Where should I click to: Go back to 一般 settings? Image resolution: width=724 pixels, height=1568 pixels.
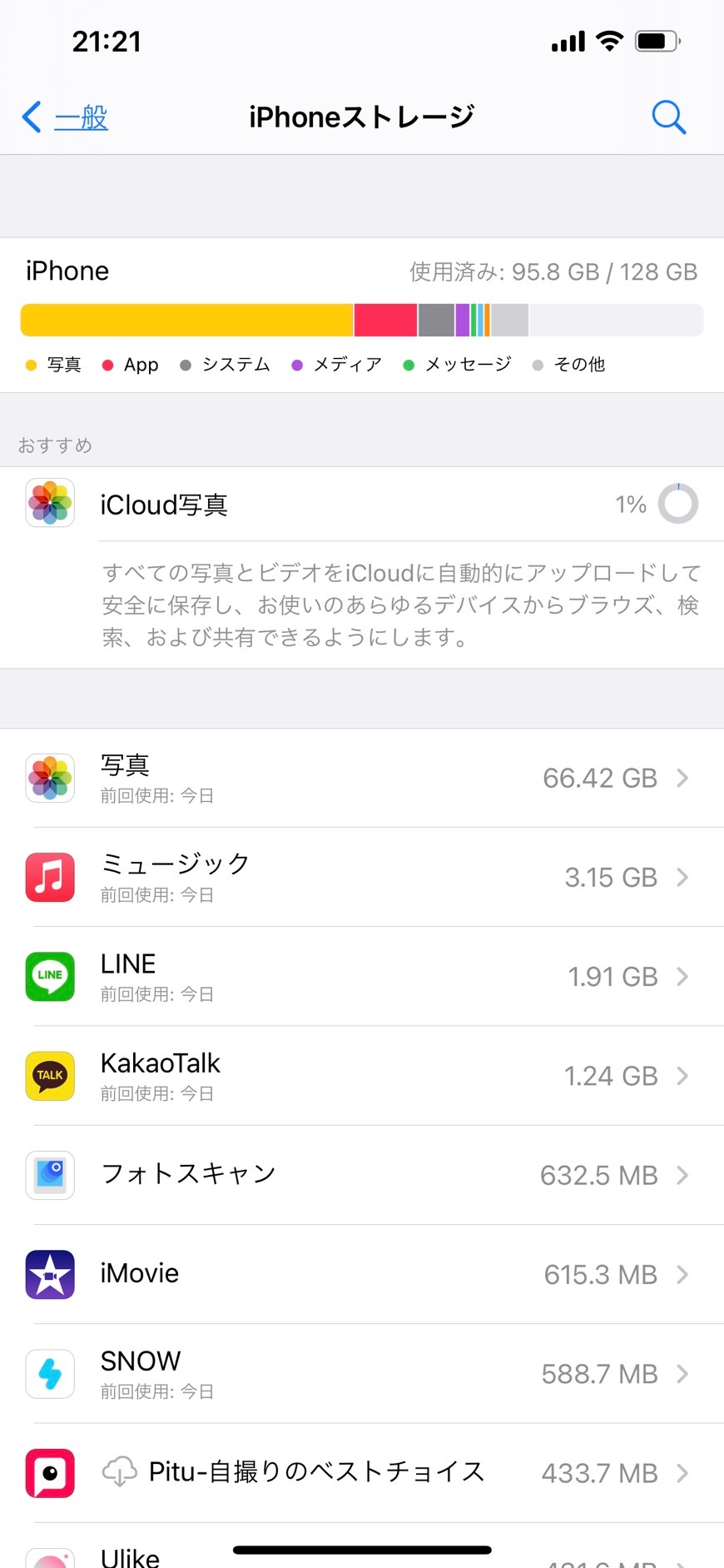click(x=67, y=117)
